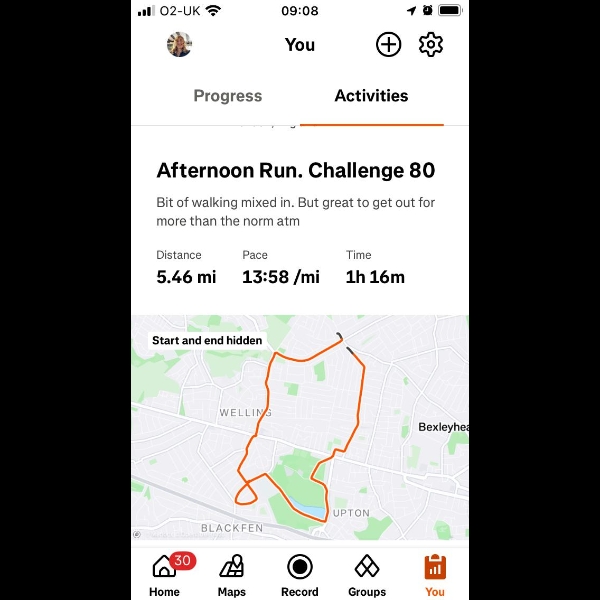This screenshot has width=600, height=600.
Task: Open the settings gear
Action: point(431,44)
